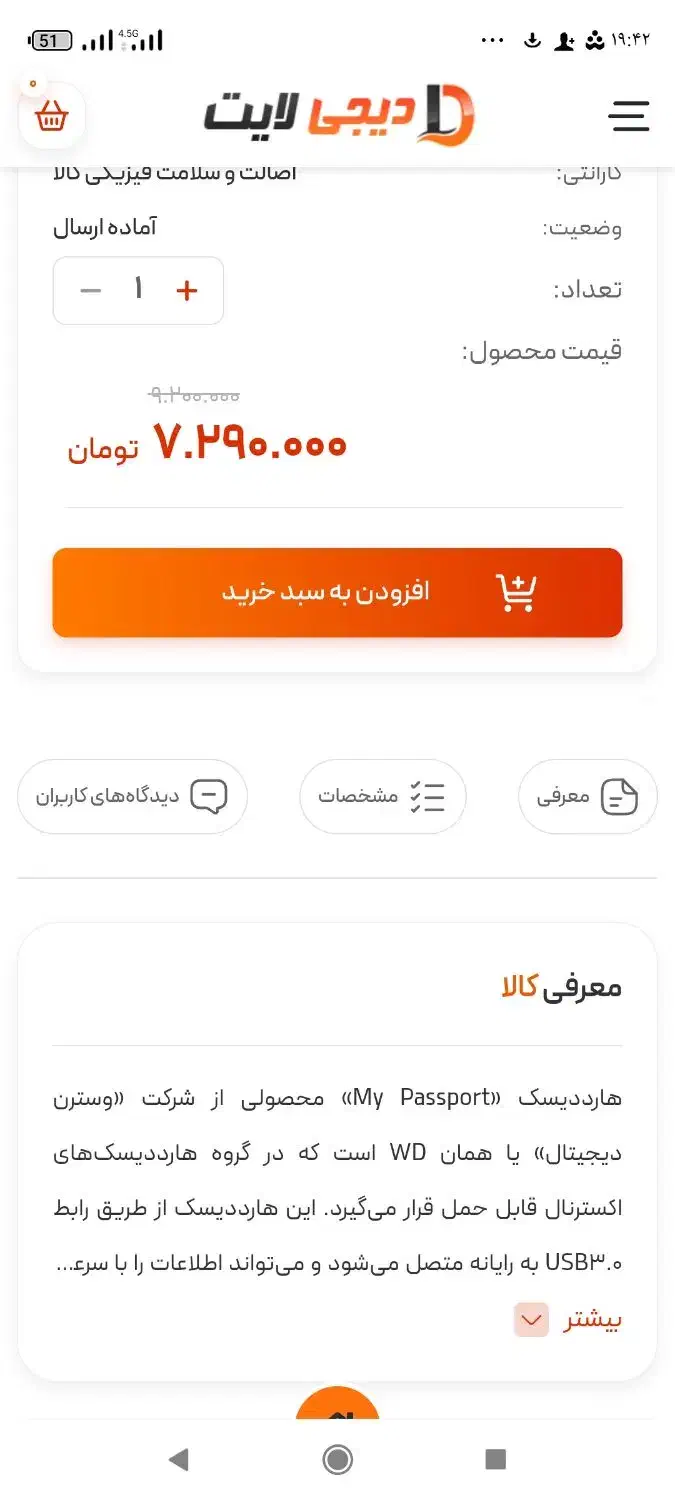Open the shopping cart icon
Image resolution: width=675 pixels, height=1500 pixels.
tap(51, 118)
